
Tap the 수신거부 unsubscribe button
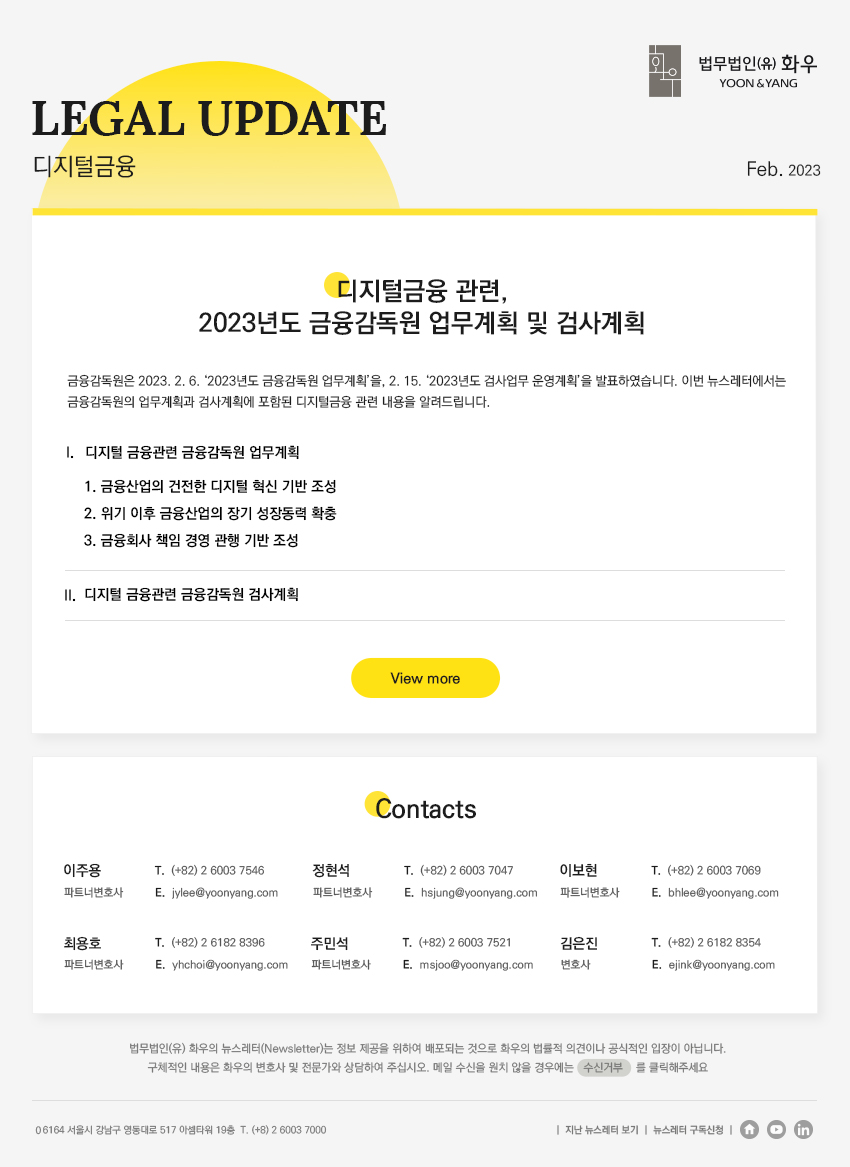point(603,1067)
